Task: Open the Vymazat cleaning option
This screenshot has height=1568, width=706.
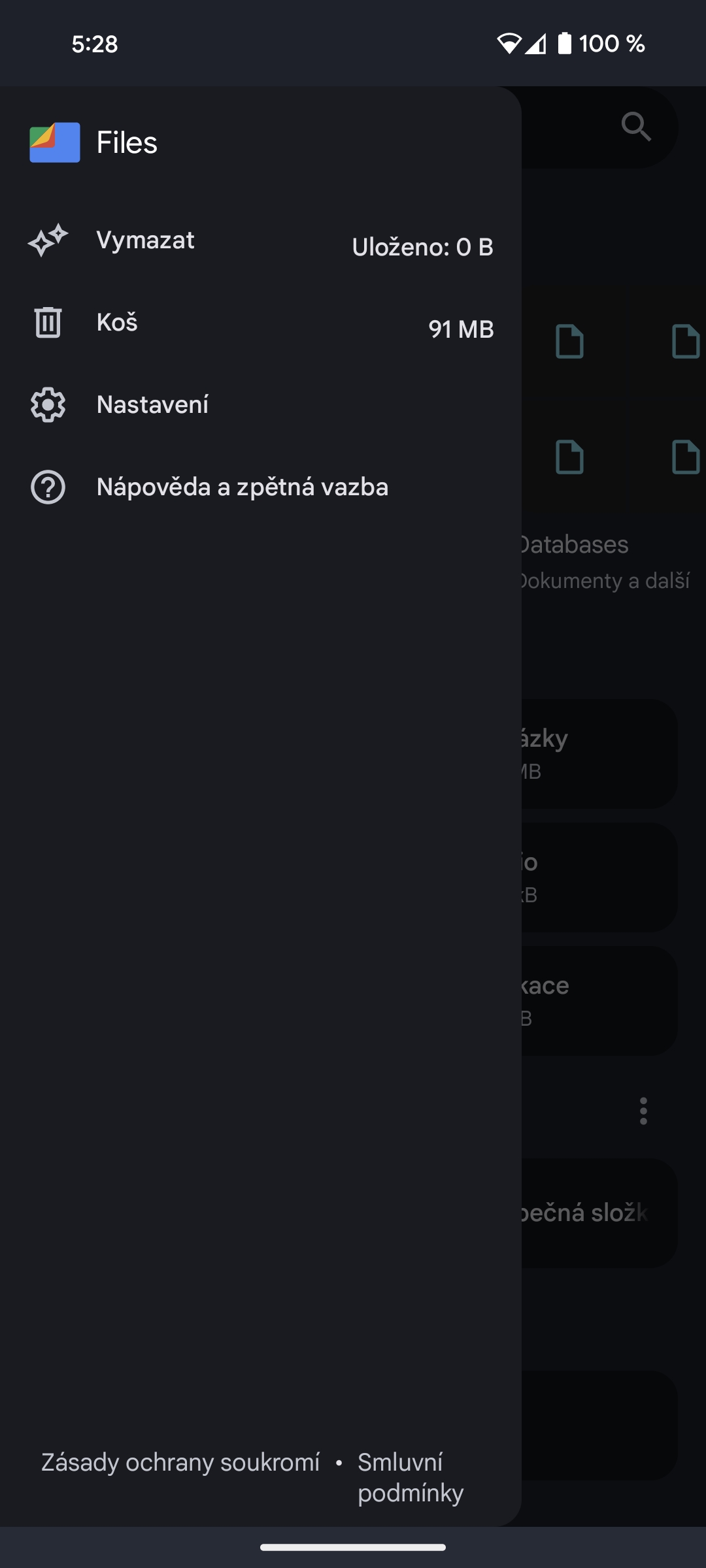Action: point(145,240)
